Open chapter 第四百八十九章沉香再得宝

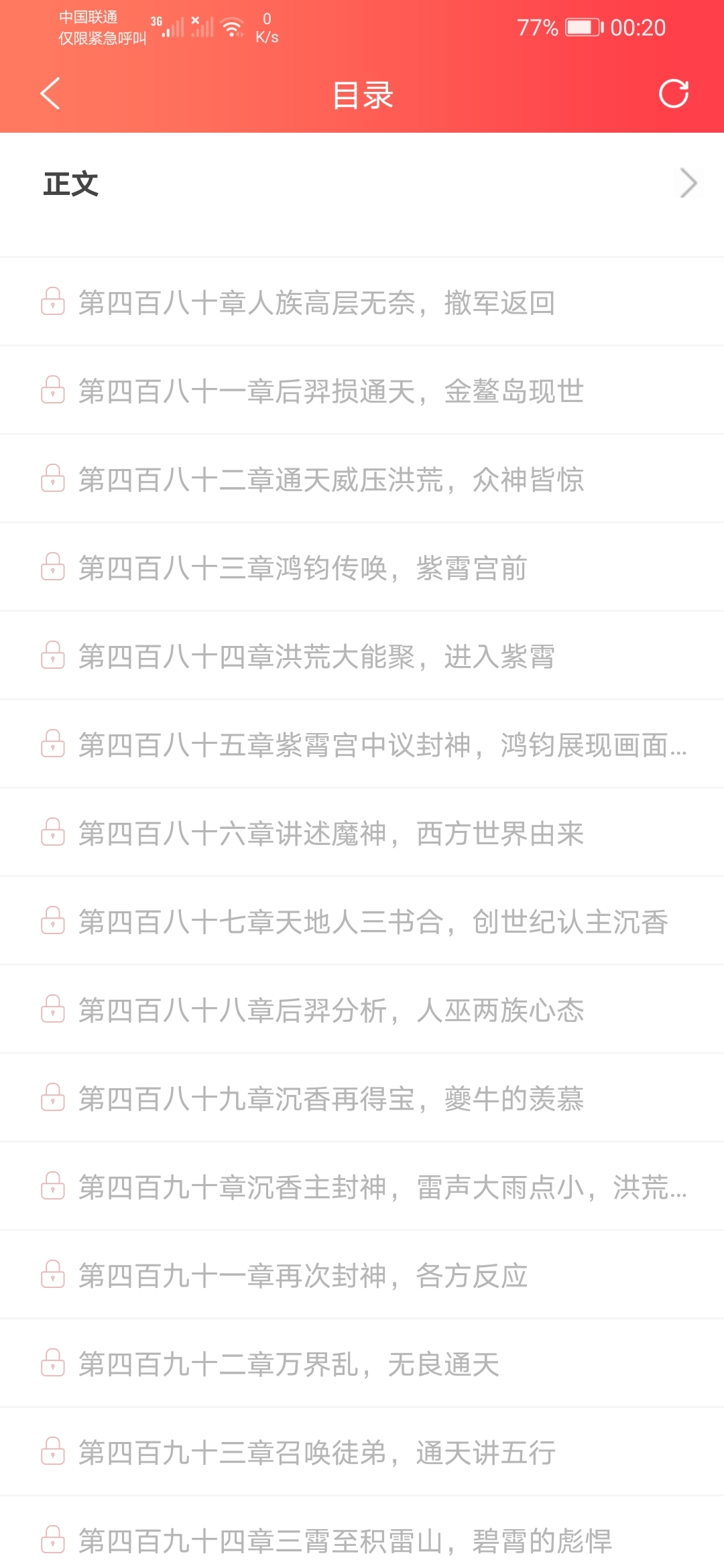(x=362, y=1098)
